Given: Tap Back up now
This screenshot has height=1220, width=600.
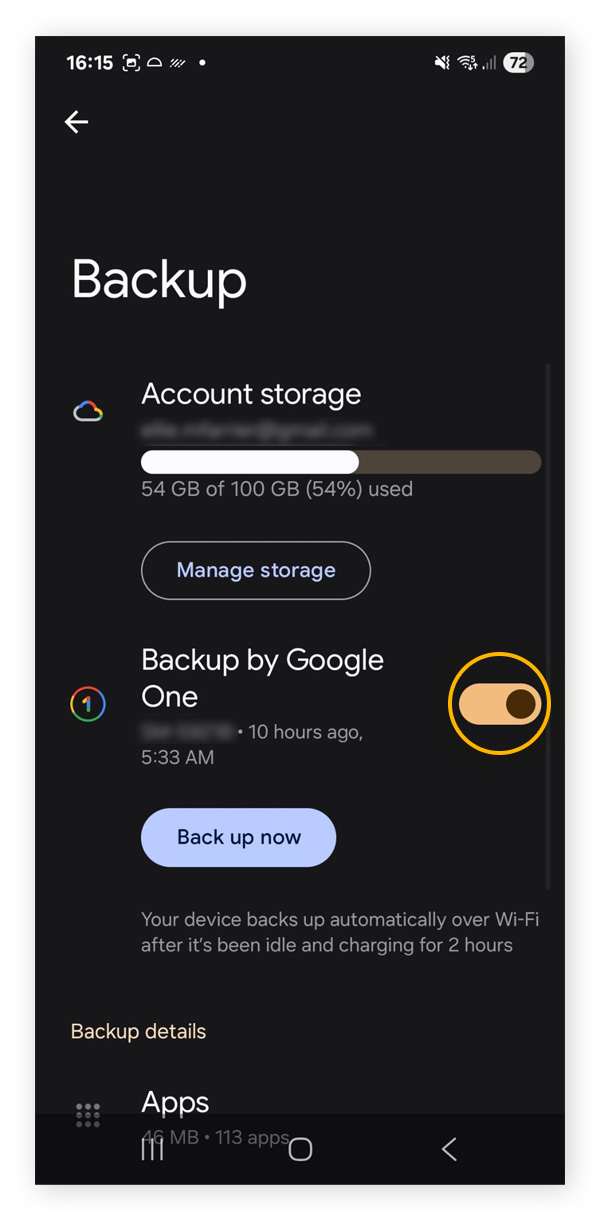Looking at the screenshot, I should (238, 837).
